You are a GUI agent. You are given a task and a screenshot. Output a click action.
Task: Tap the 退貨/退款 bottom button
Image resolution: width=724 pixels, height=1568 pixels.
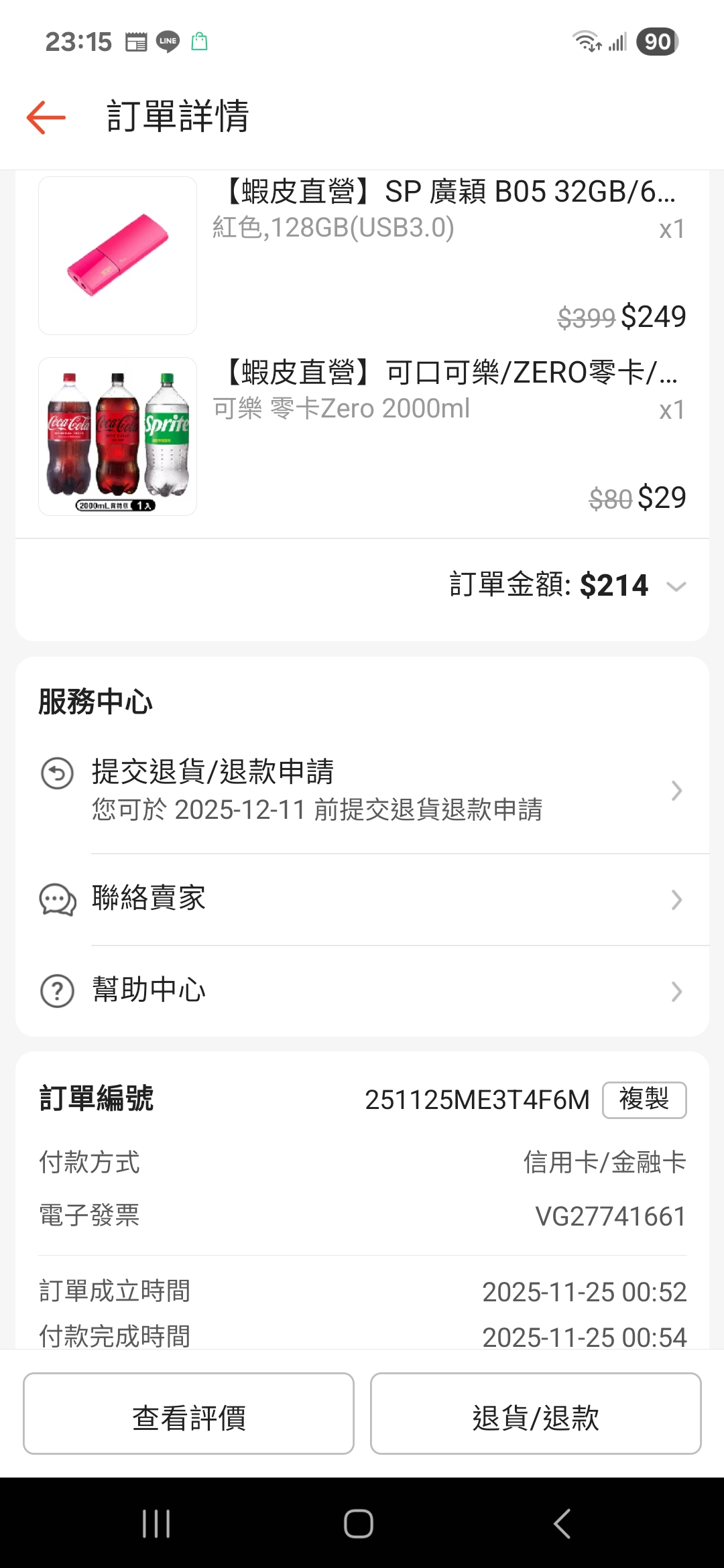(535, 1413)
